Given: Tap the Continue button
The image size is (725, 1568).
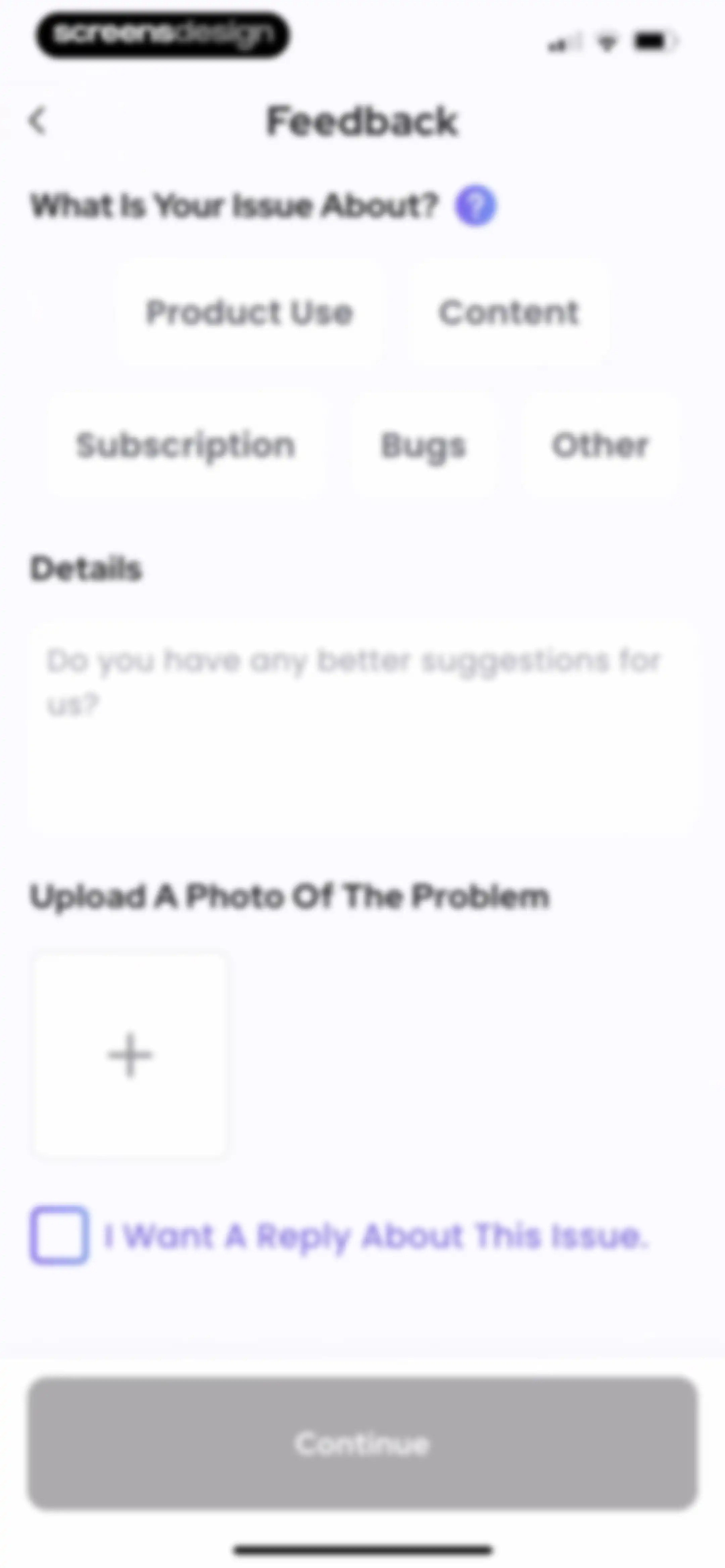Looking at the screenshot, I should pyautogui.click(x=362, y=1443).
